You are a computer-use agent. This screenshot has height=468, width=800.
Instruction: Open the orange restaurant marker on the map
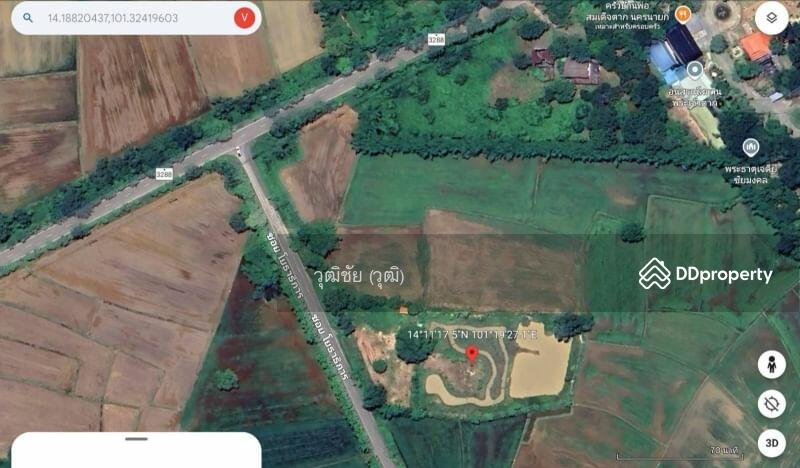(682, 13)
